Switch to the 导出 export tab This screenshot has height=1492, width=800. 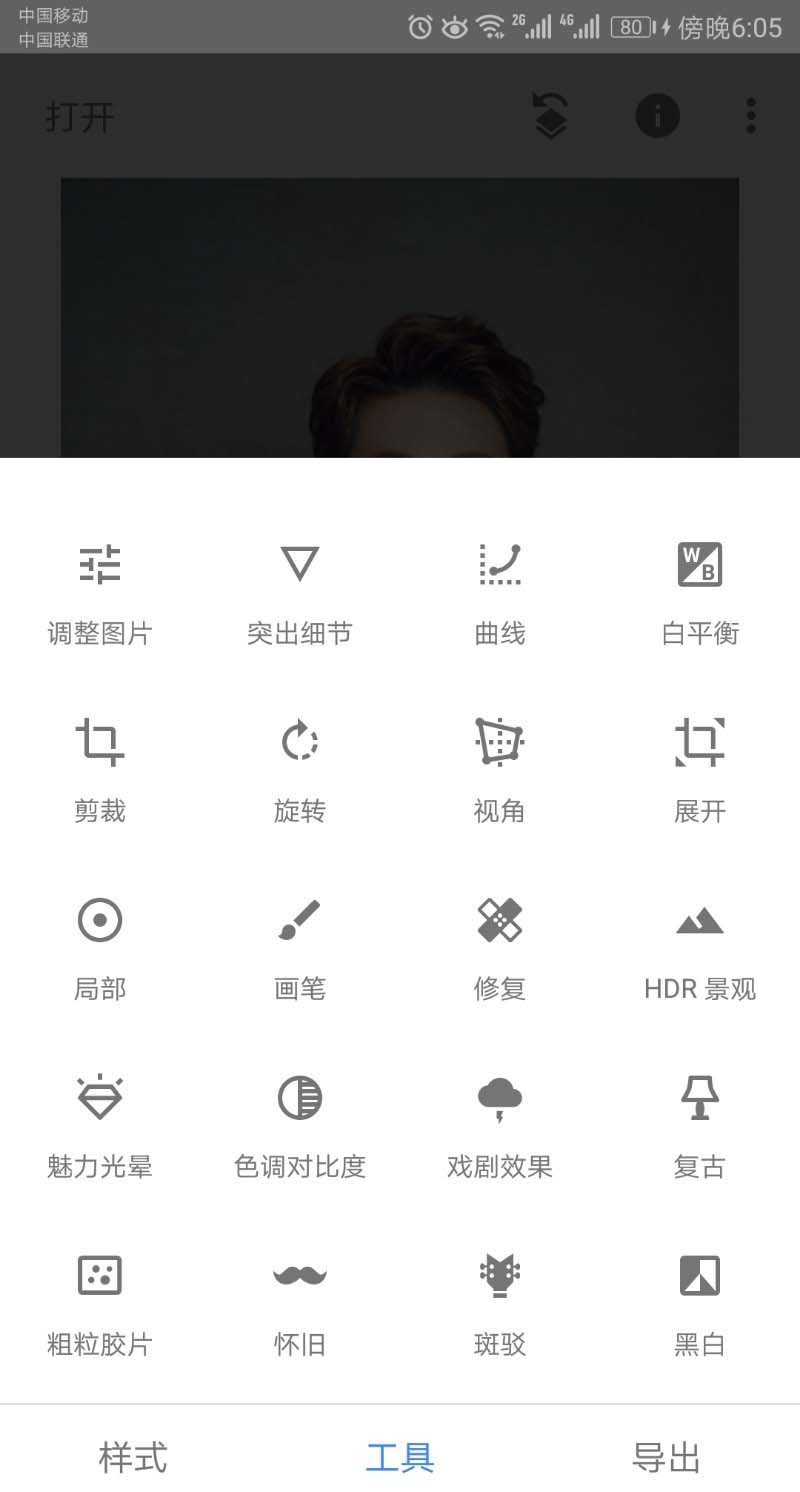pyautogui.click(x=666, y=1458)
